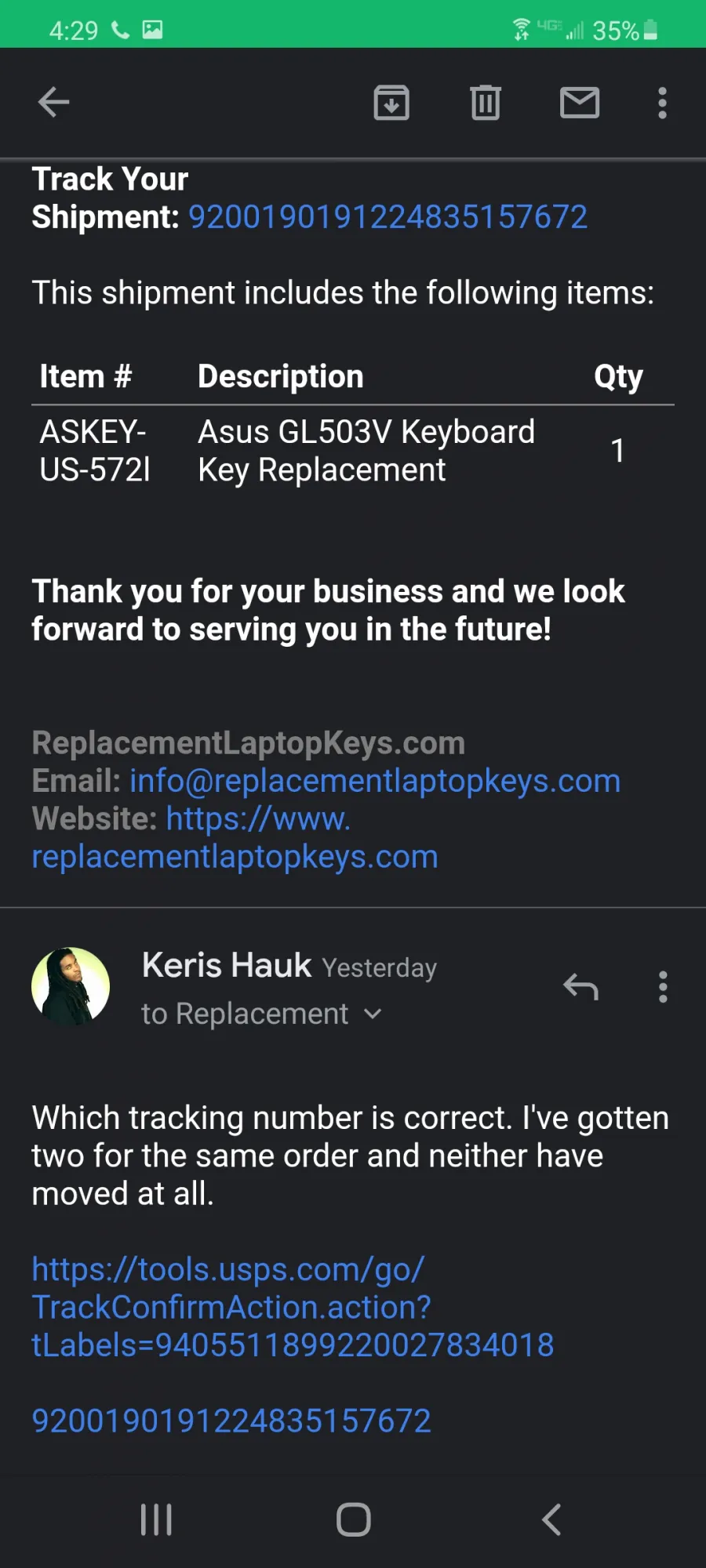
Task: Email info@replacementlaptopkeys.com
Action: coord(375,781)
